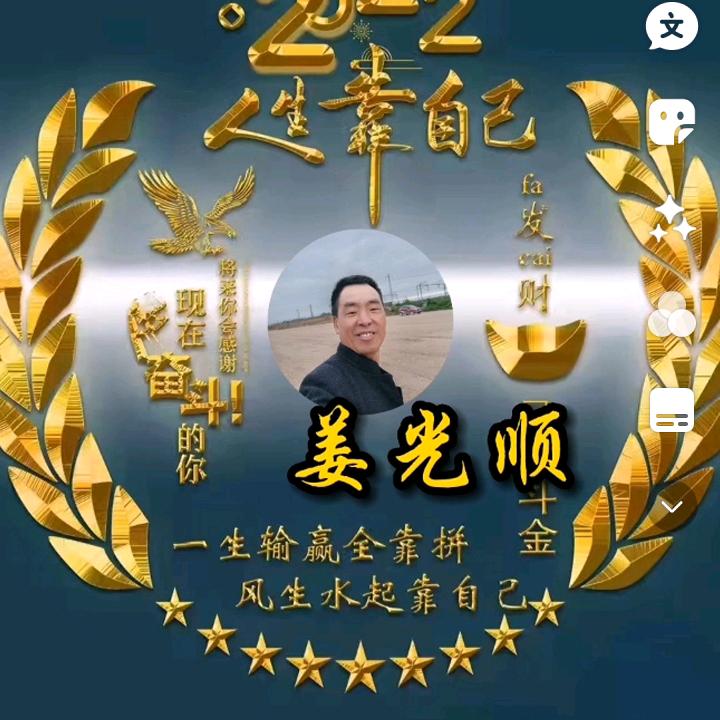Open the sticker tool
This screenshot has height=720, width=720.
pyautogui.click(x=672, y=122)
